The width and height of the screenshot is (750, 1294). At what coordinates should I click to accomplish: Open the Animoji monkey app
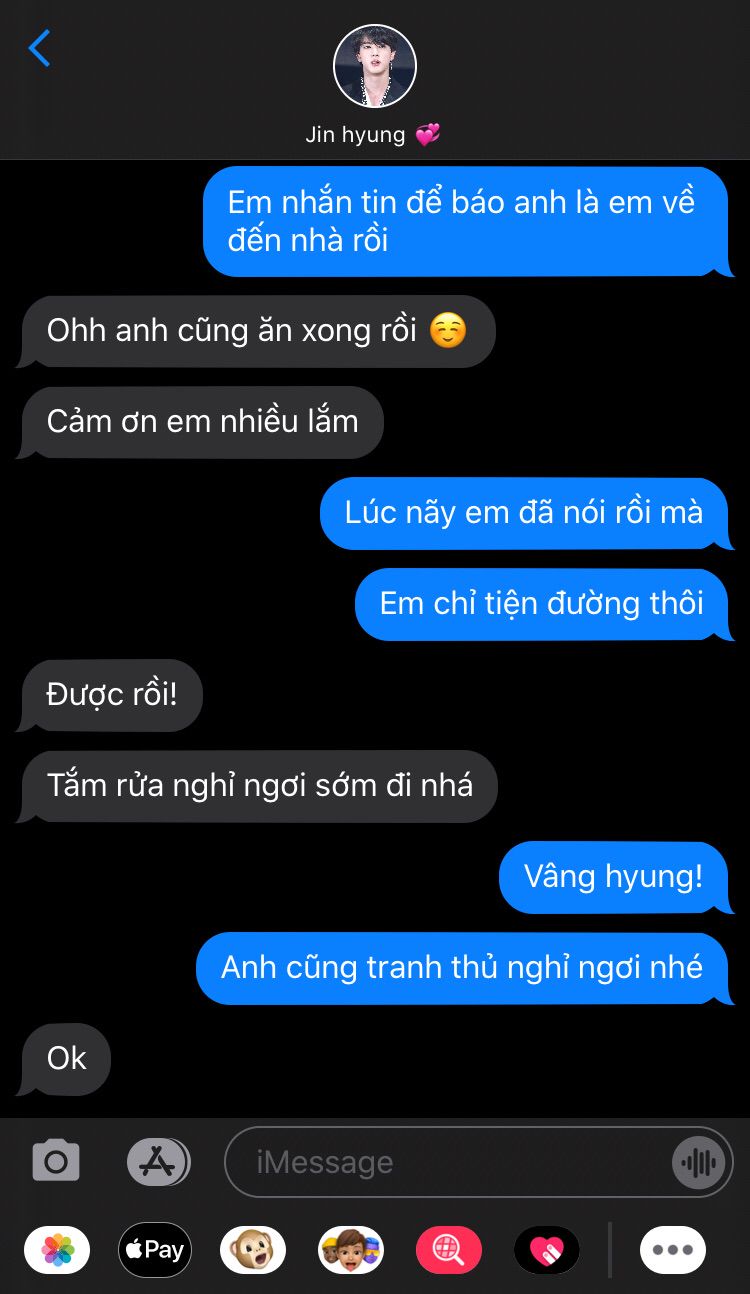(253, 1250)
